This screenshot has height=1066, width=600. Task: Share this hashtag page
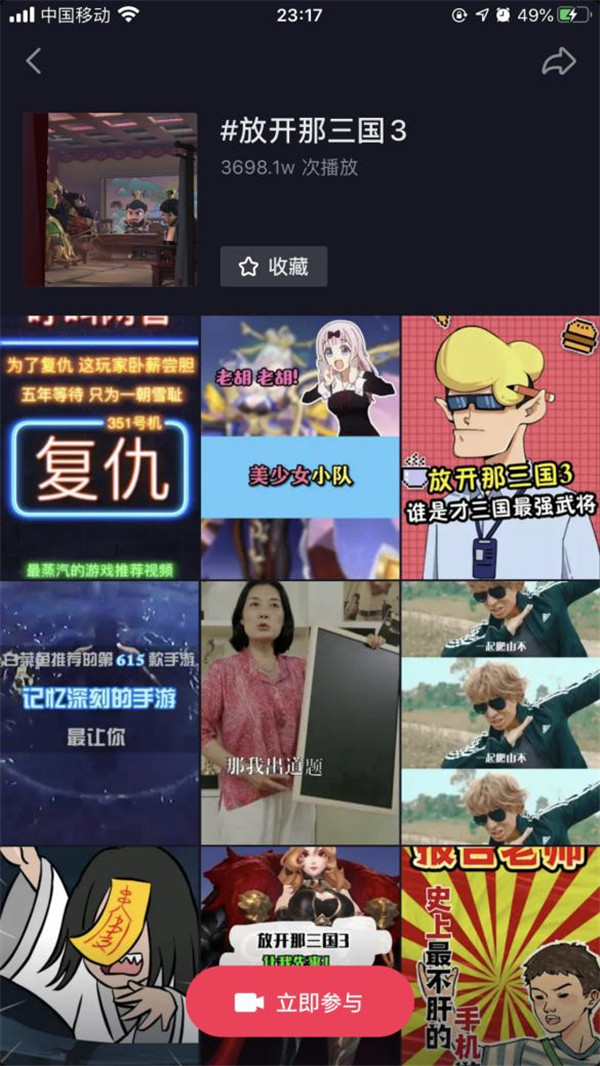click(558, 61)
